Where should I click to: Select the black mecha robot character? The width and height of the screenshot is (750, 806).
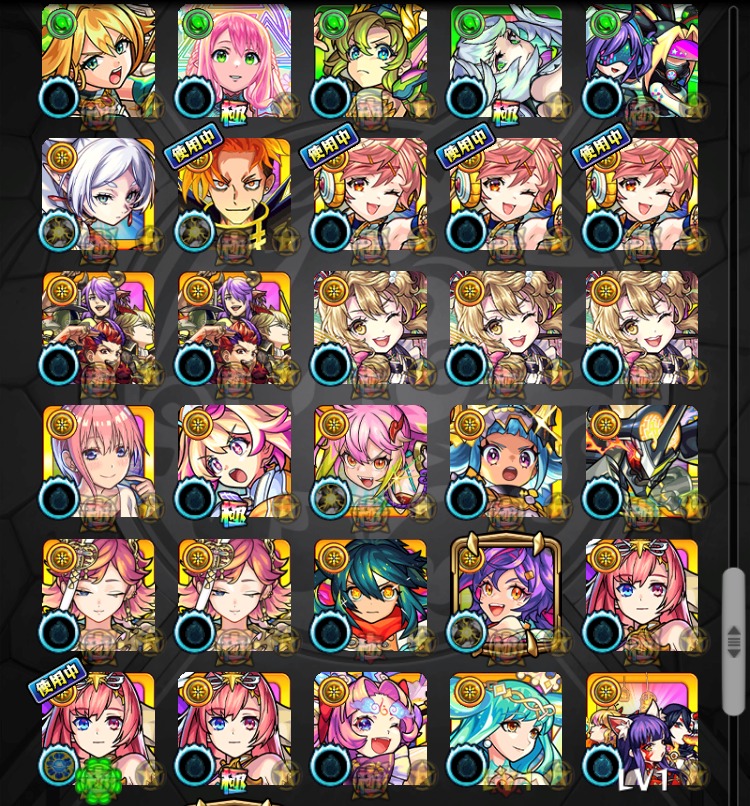[x=642, y=462]
